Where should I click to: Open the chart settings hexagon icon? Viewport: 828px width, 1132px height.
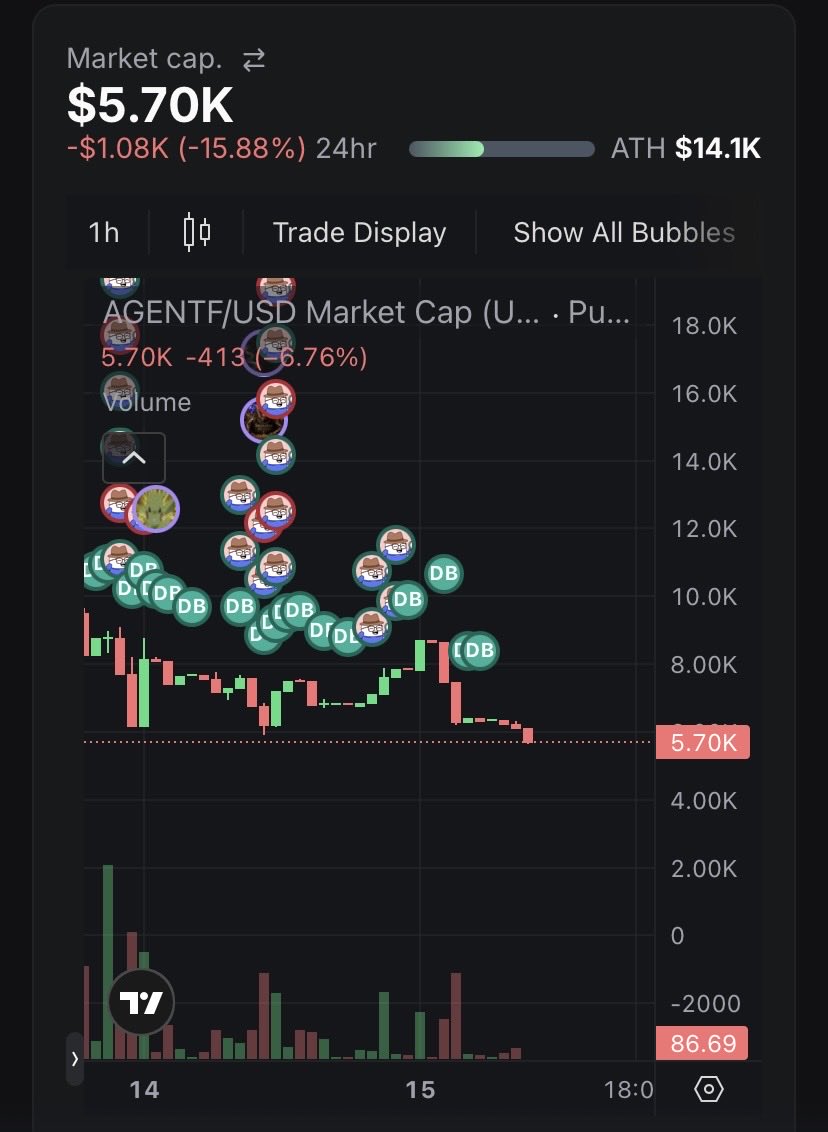[x=708, y=1088]
